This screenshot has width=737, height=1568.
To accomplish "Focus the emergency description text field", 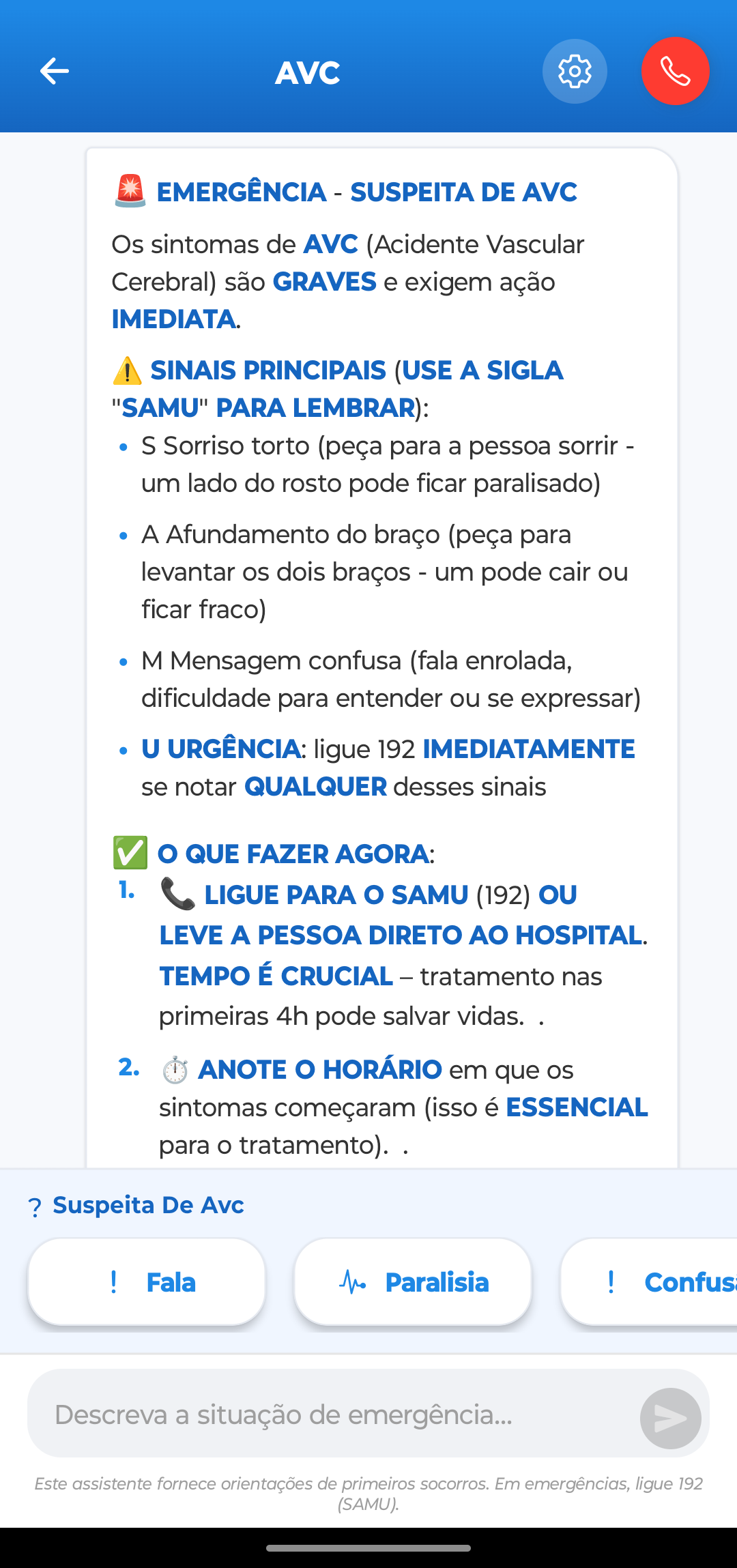I will tap(334, 1414).
